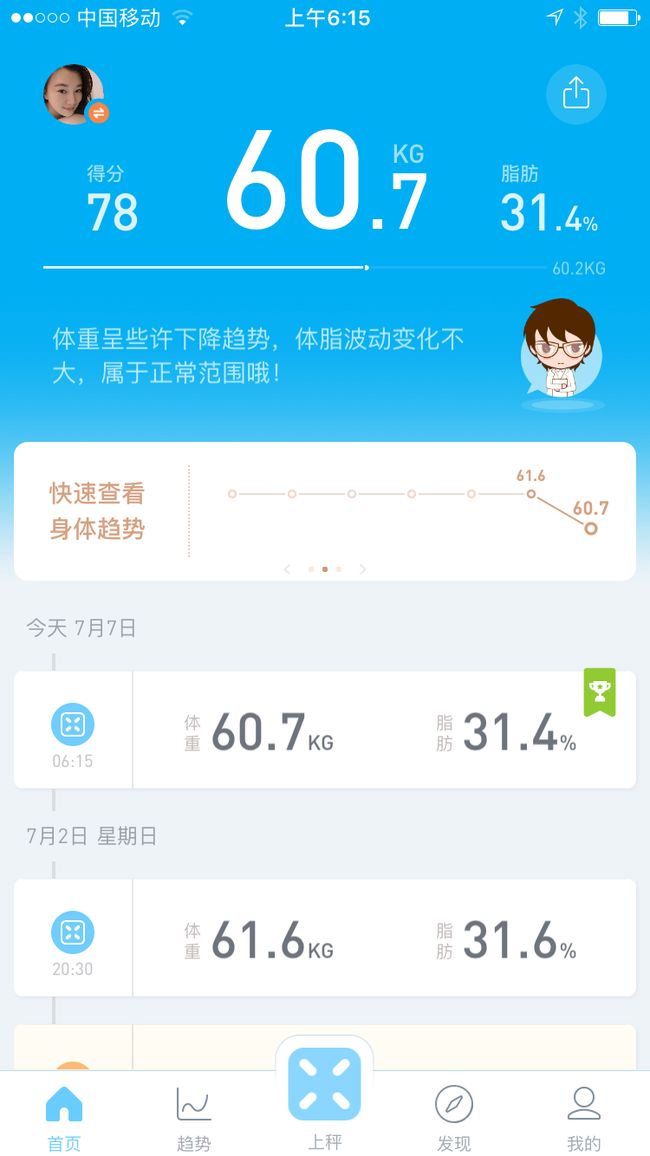Go to next trend chart with right arrow

(363, 569)
